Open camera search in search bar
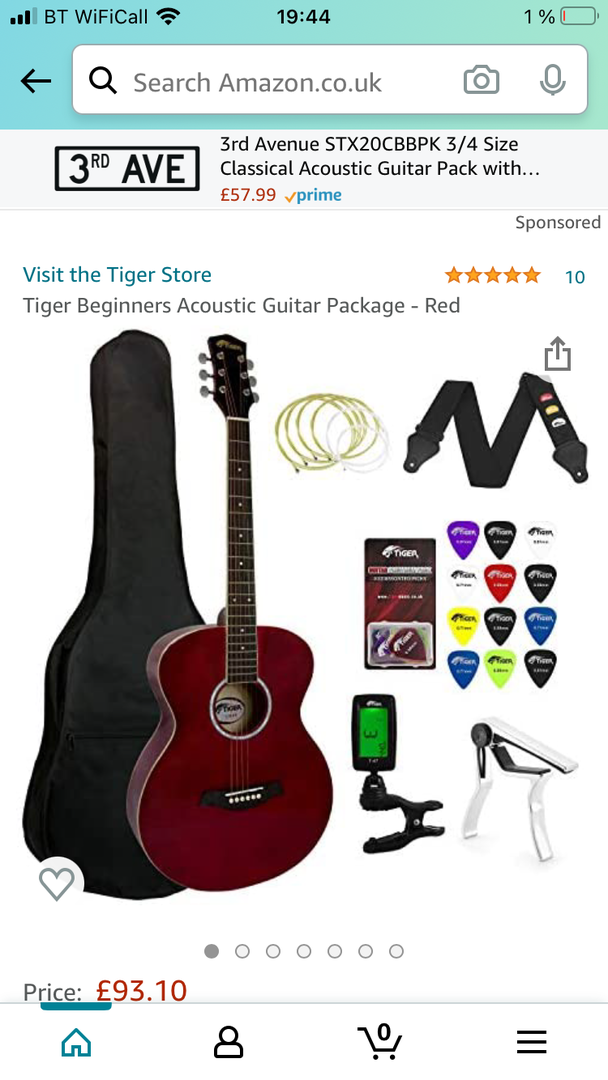Screen dimensions: 608x1080 [x=481, y=81]
